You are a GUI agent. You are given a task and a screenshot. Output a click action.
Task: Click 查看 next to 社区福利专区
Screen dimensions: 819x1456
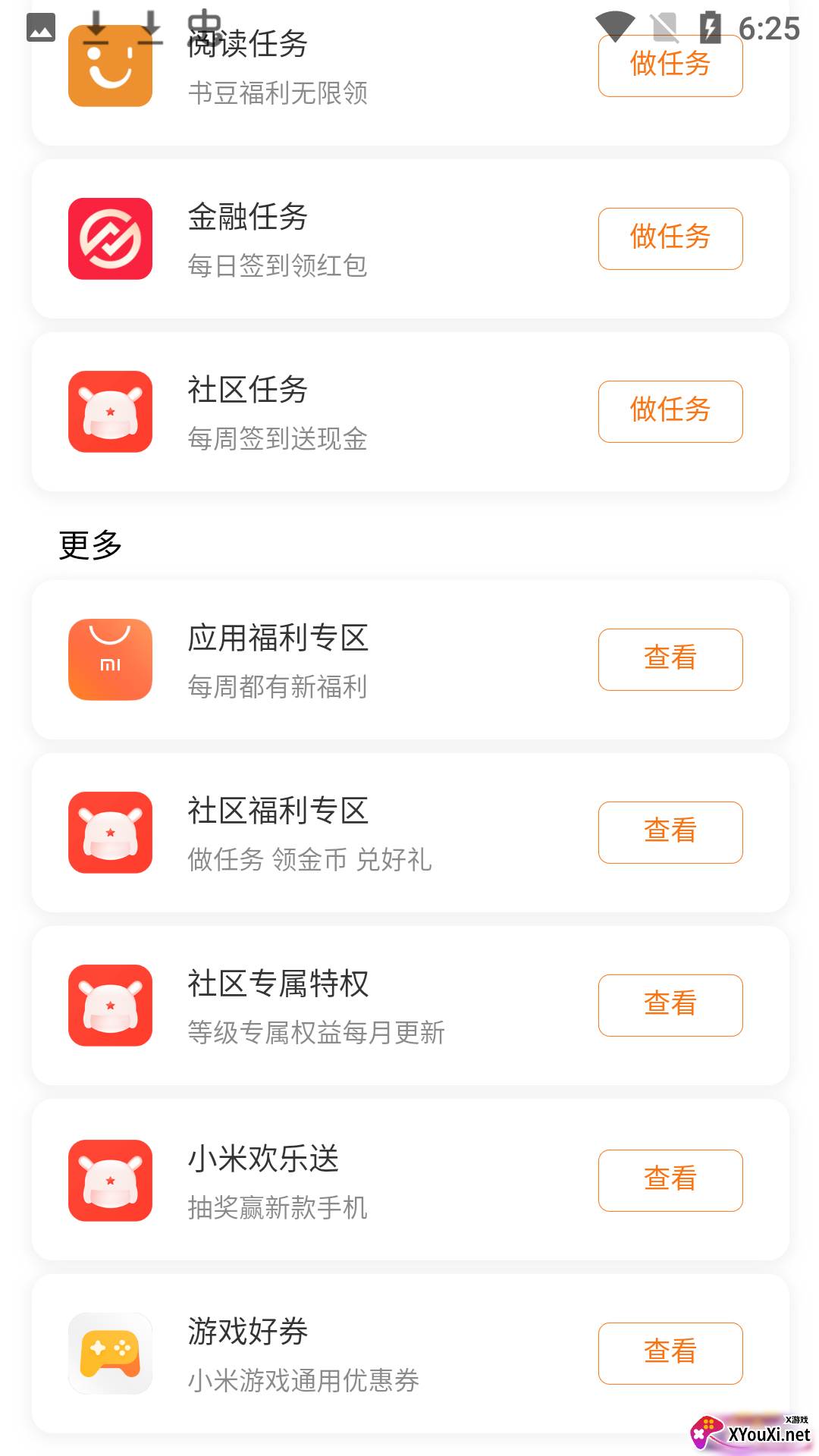670,833
